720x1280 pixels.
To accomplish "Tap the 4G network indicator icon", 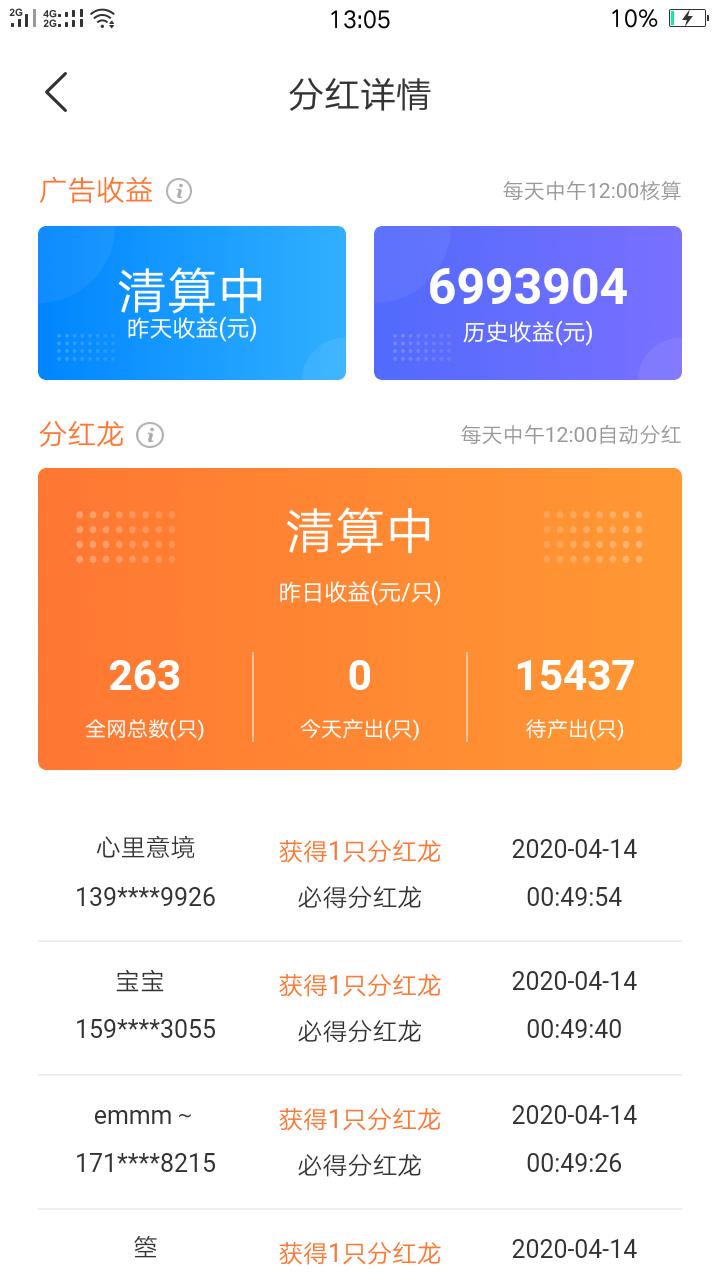I will click(53, 12).
